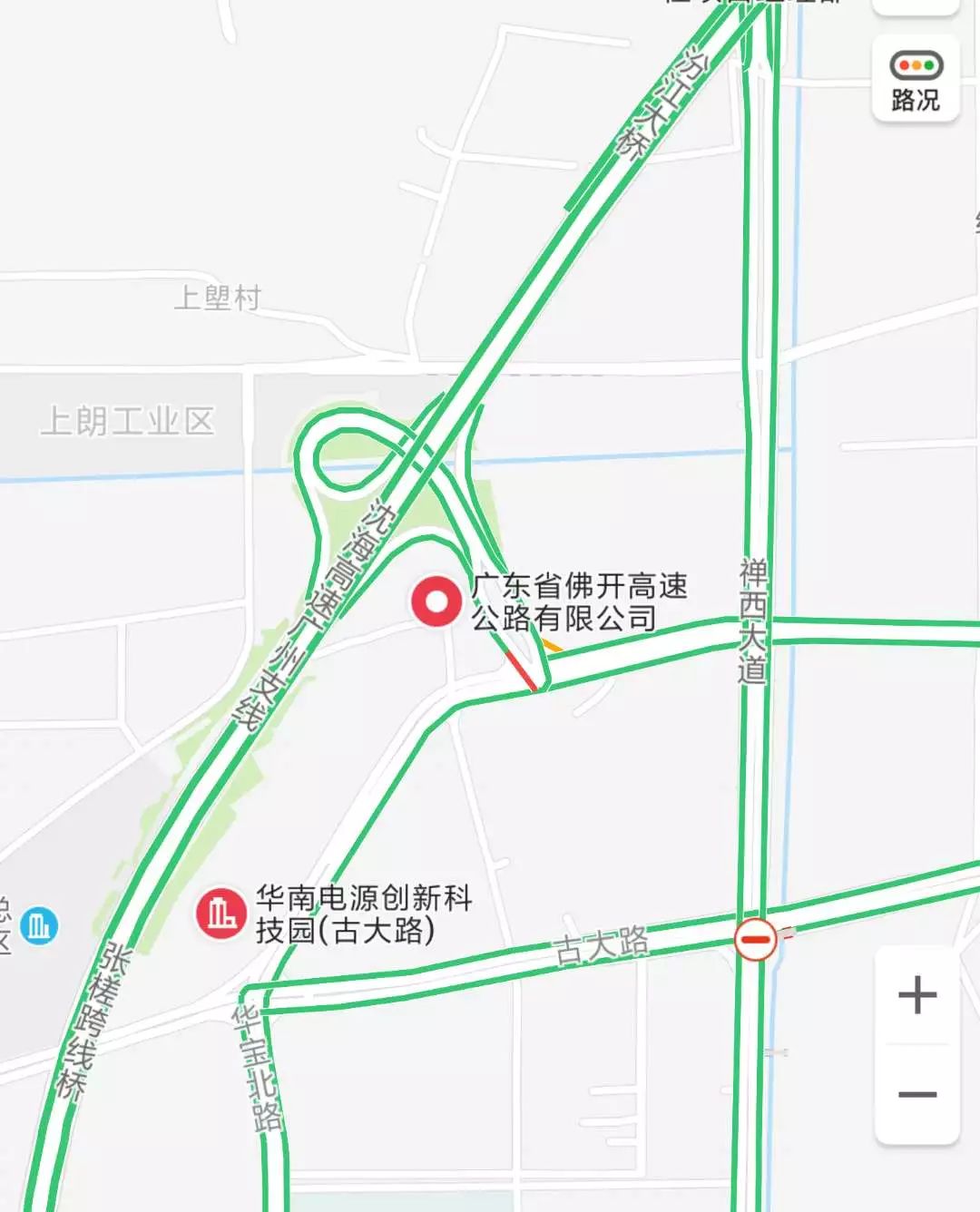Zoom out with the minus button
The width and height of the screenshot is (980, 1212).
[x=917, y=1094]
